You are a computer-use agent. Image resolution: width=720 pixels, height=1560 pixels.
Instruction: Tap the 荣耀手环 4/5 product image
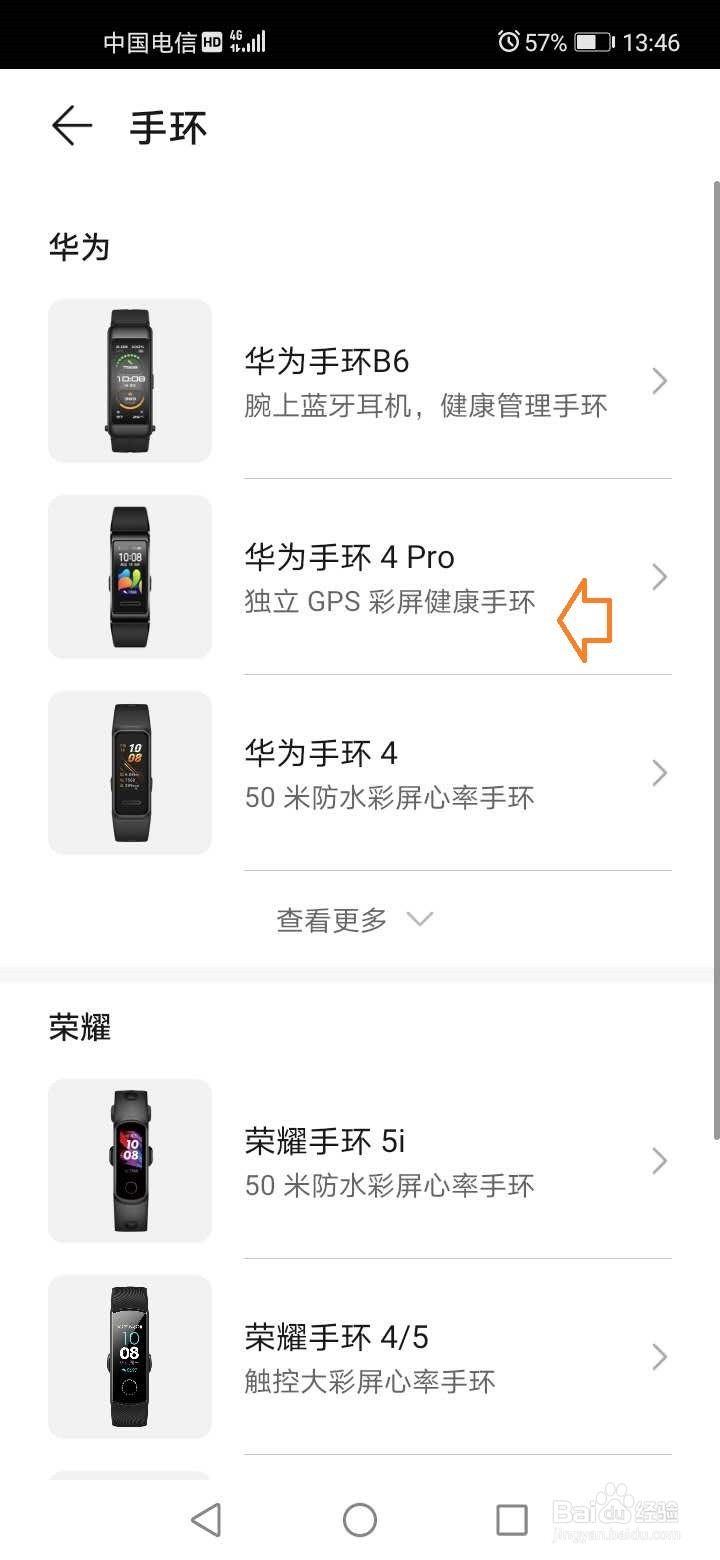point(129,1357)
